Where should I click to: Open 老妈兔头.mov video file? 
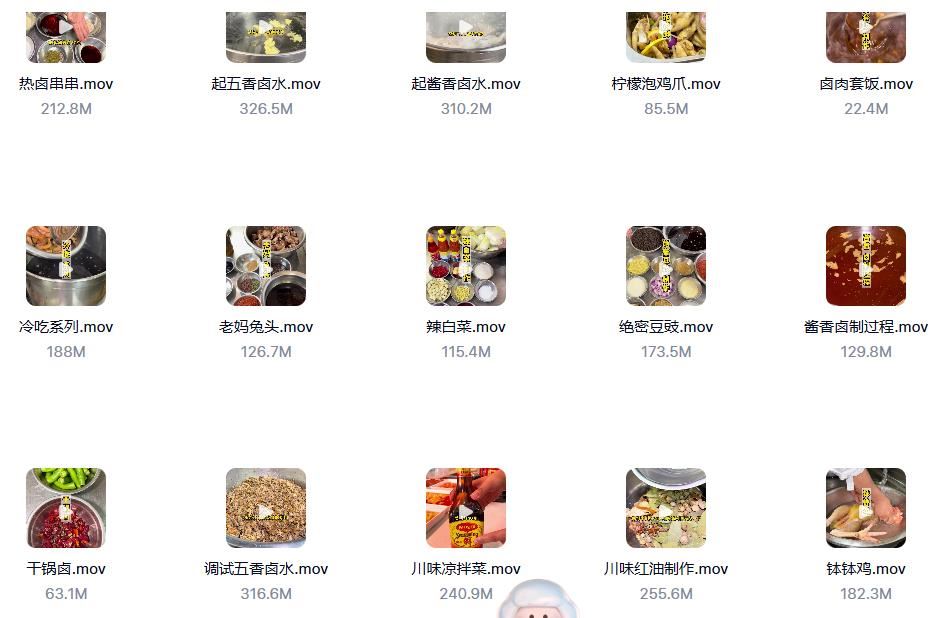(266, 266)
